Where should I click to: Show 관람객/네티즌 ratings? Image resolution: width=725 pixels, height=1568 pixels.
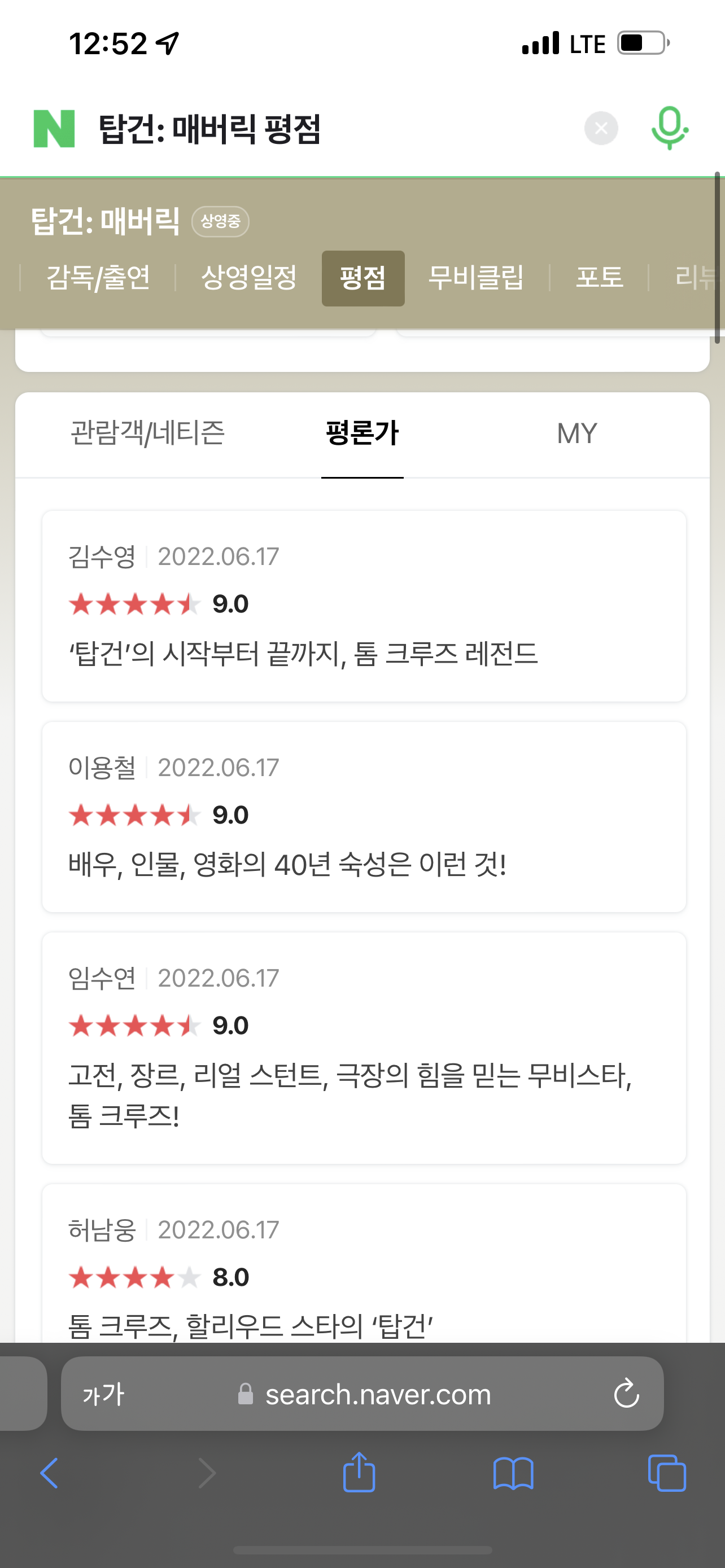point(148,433)
